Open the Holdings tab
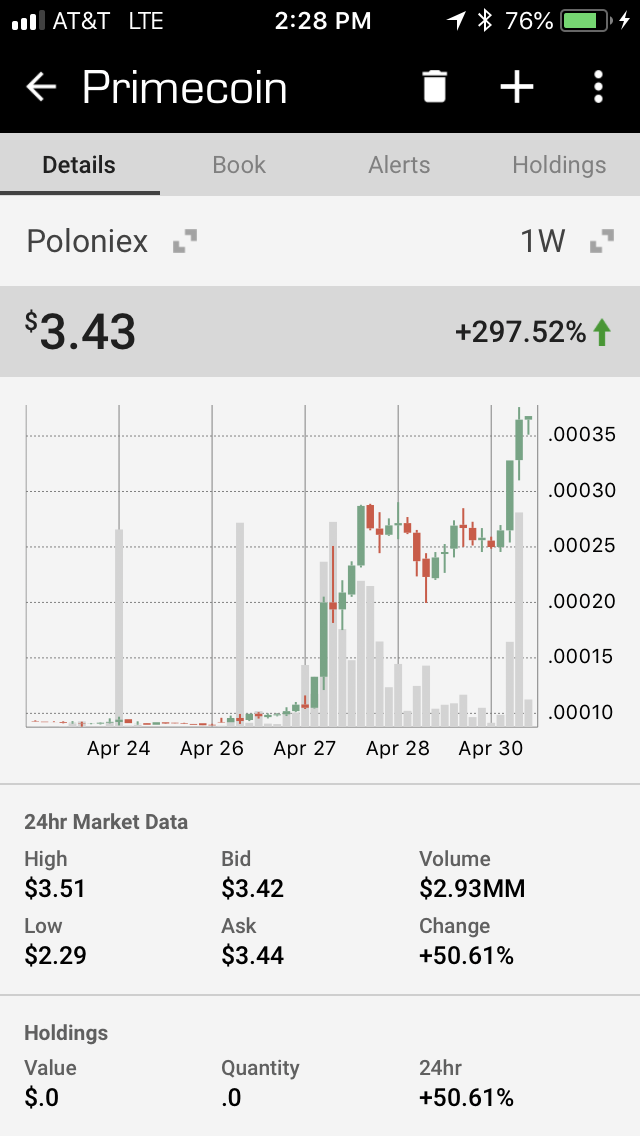640x1136 pixels. coord(559,165)
